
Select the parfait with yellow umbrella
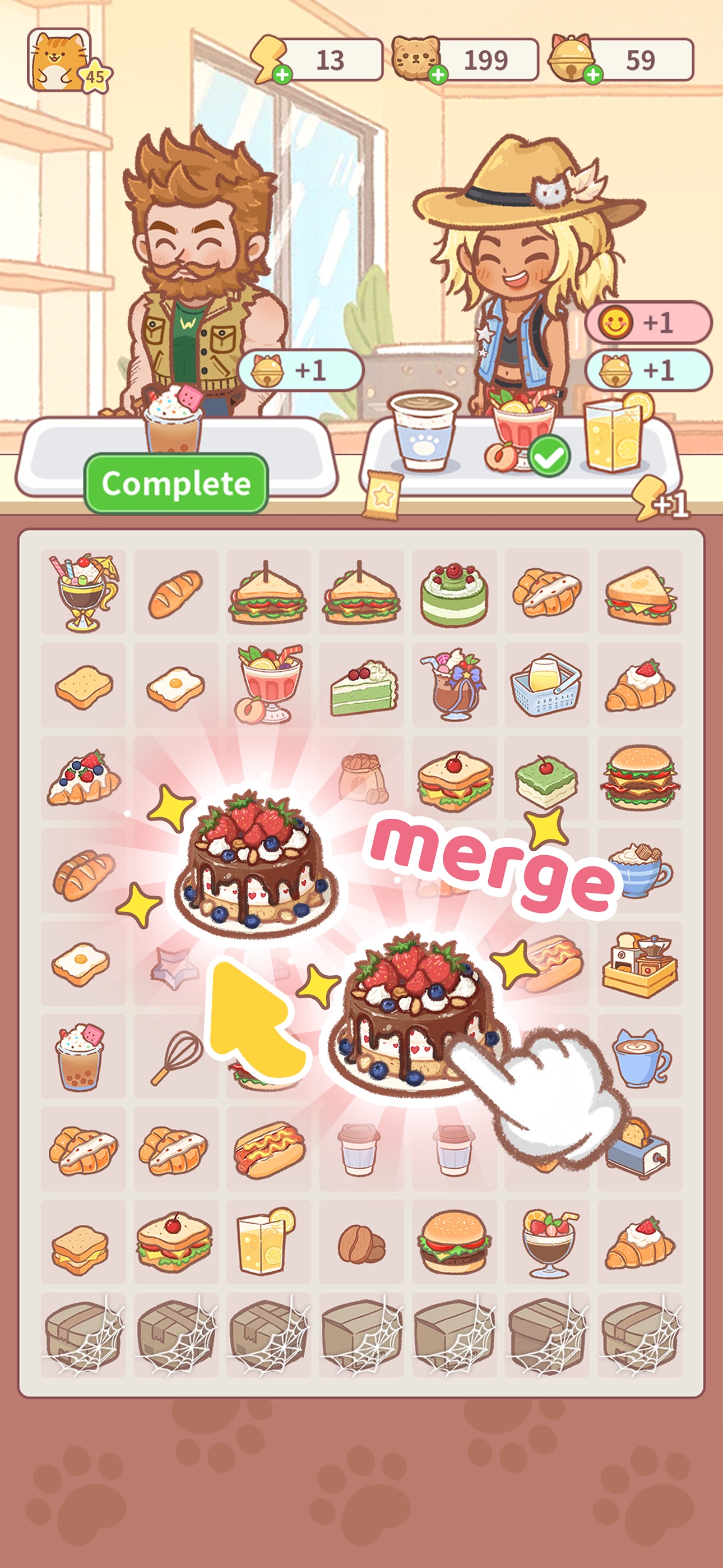coord(83,592)
